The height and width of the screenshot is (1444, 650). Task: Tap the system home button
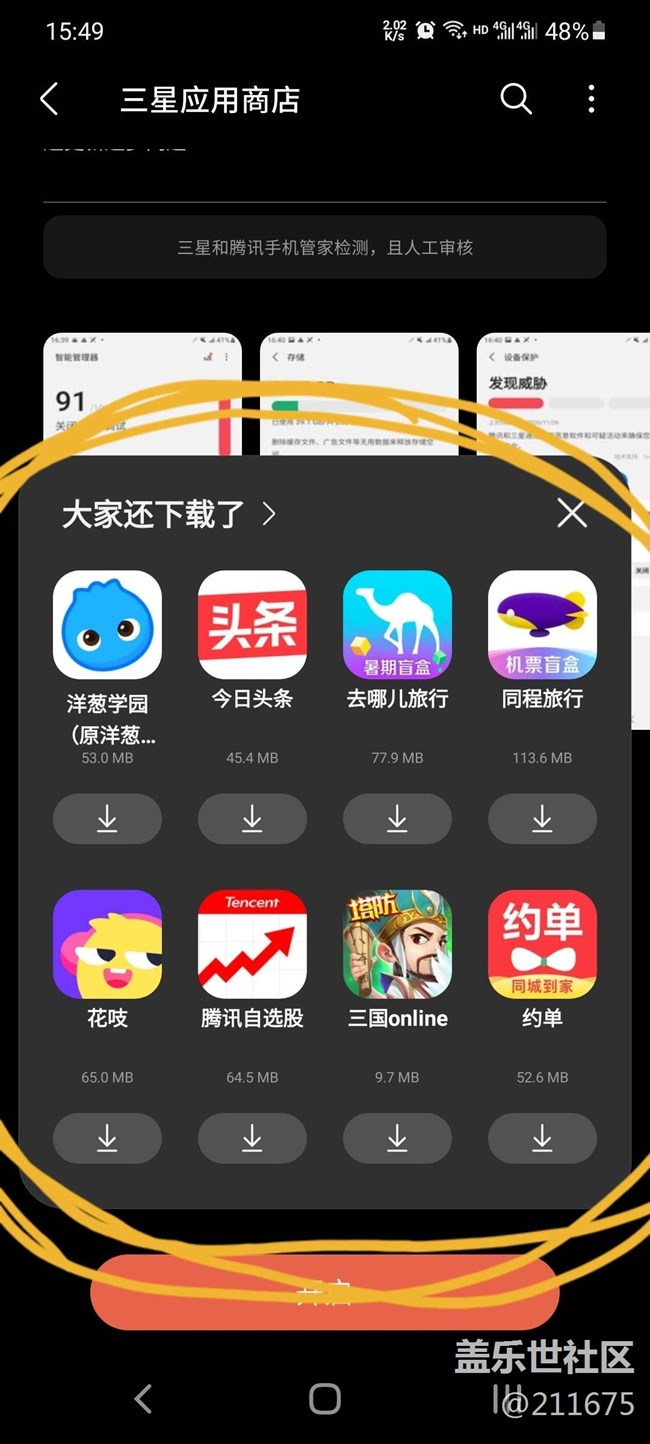325,1398
